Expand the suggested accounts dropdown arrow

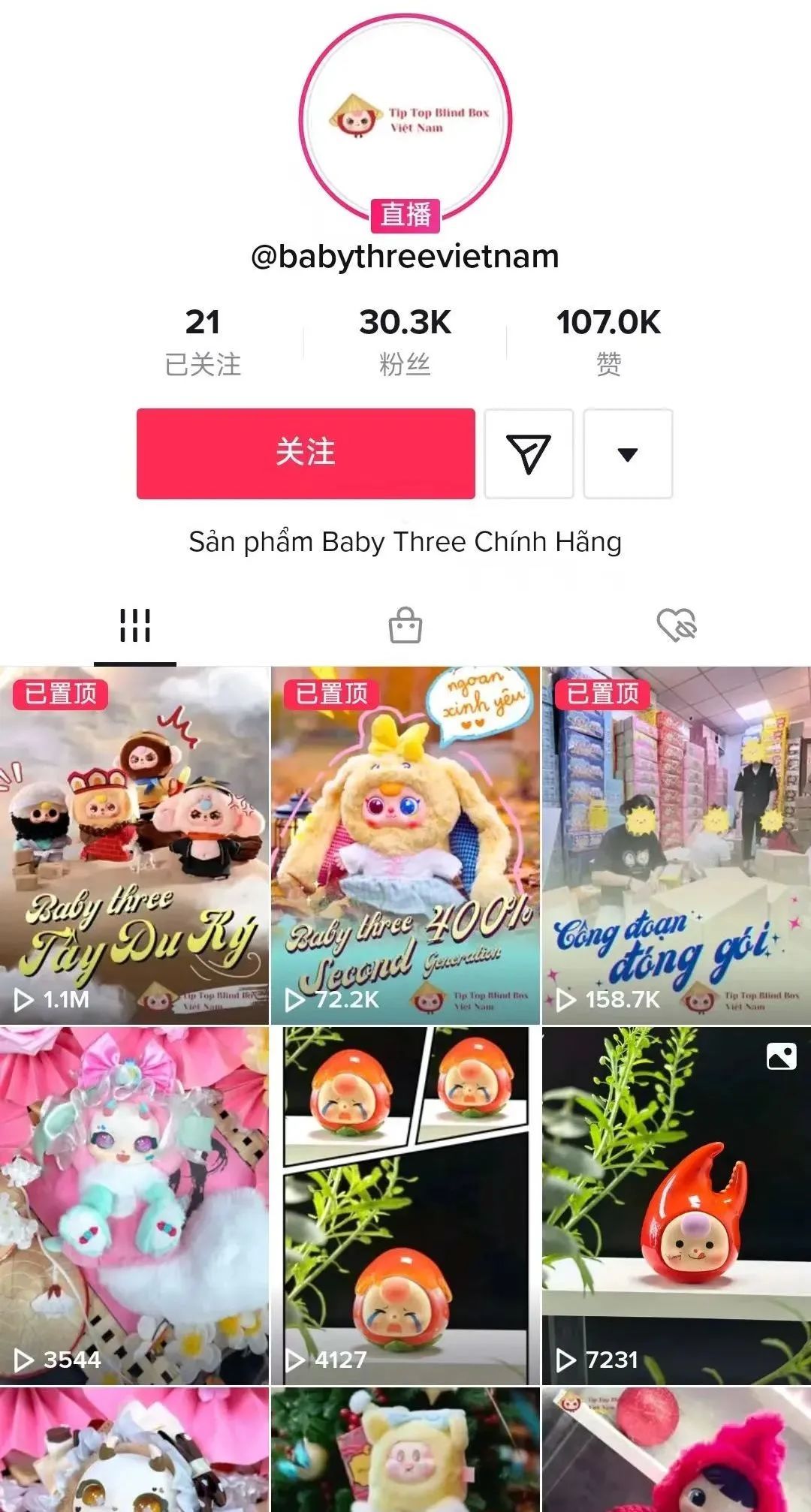pyautogui.click(x=628, y=453)
